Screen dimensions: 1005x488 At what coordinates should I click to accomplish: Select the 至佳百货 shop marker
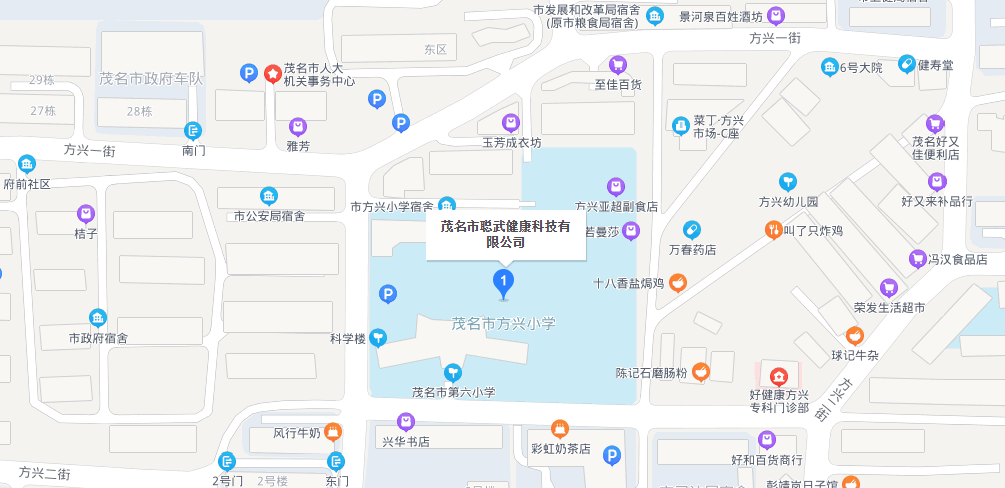[617, 66]
